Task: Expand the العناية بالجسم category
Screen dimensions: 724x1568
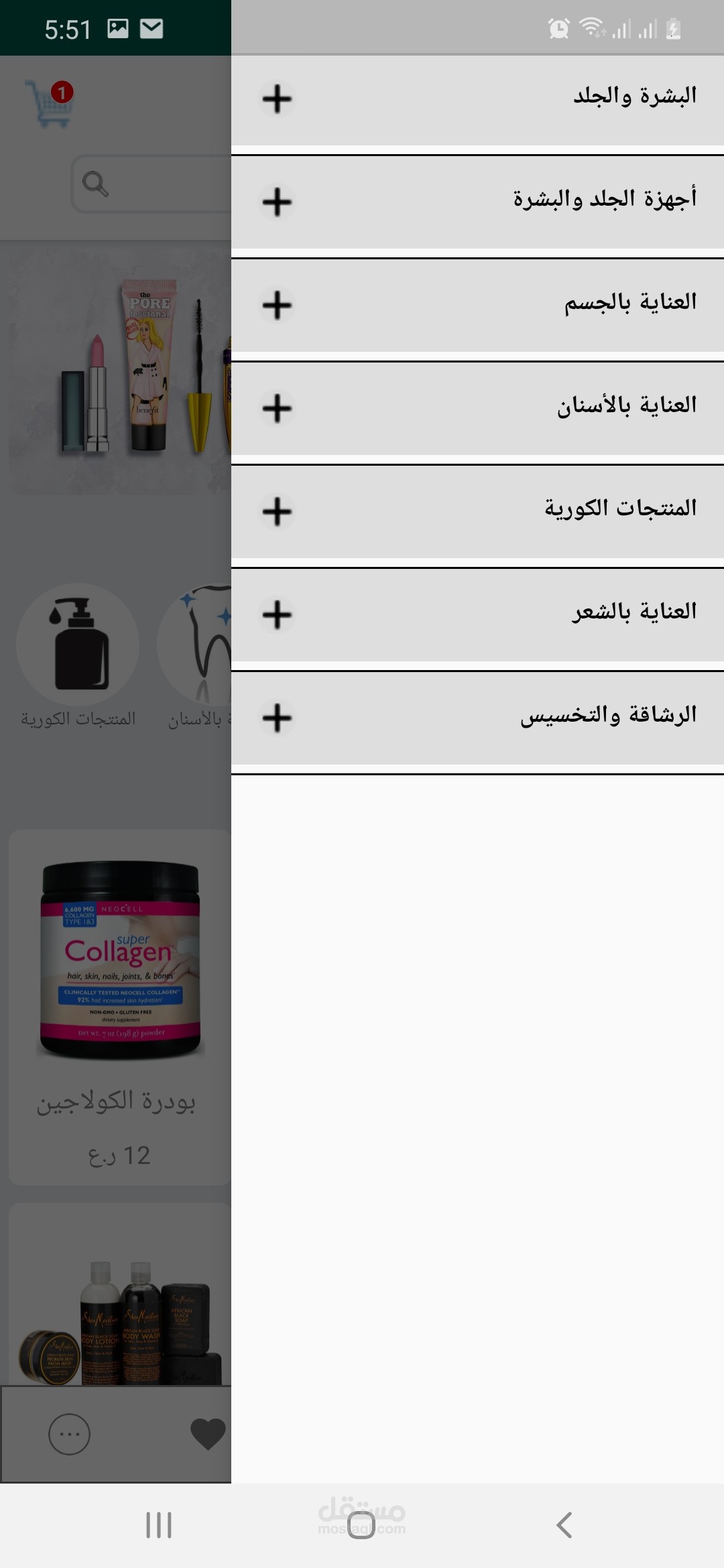Action: coord(277,306)
